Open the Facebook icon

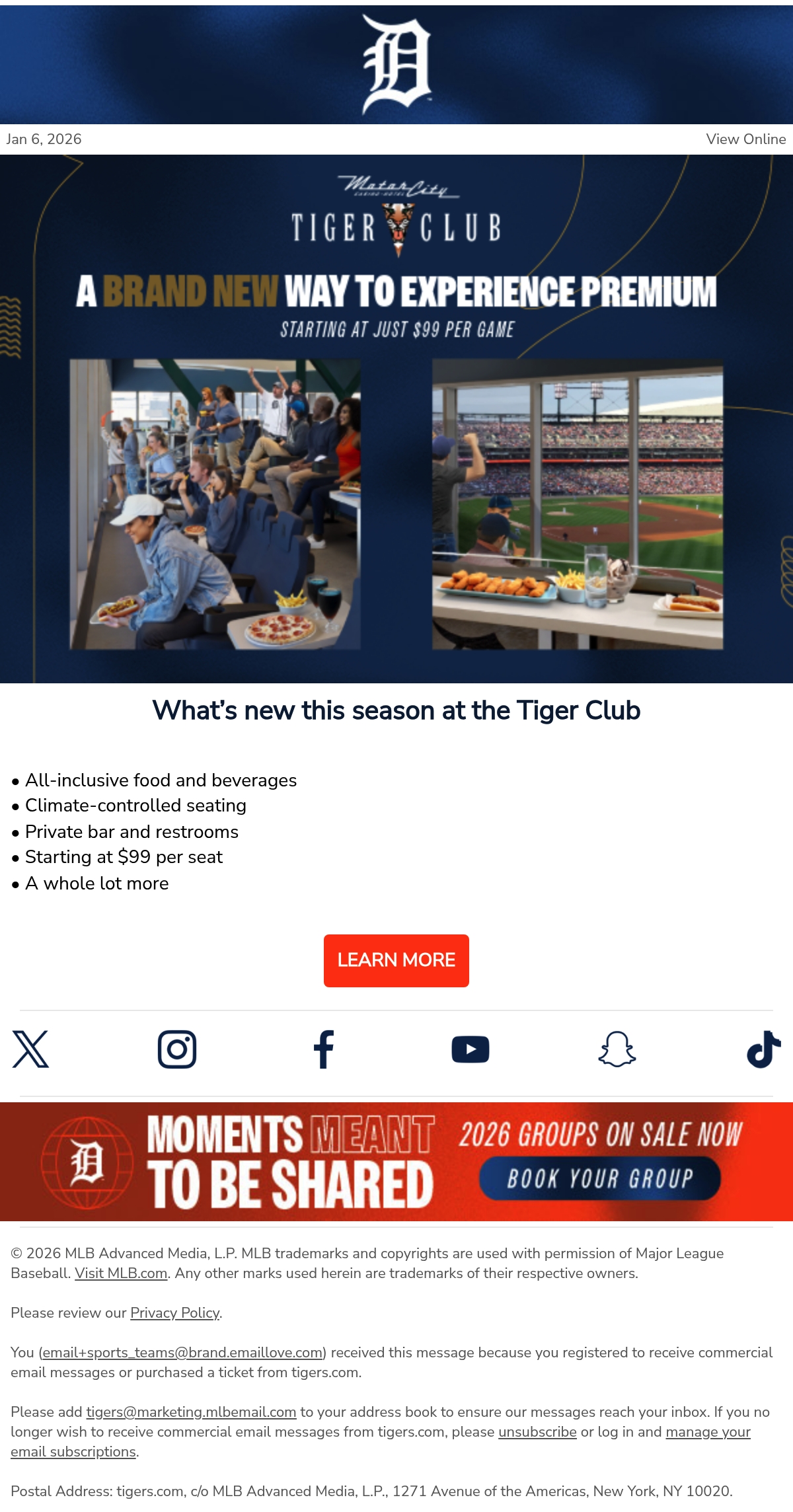point(324,1049)
